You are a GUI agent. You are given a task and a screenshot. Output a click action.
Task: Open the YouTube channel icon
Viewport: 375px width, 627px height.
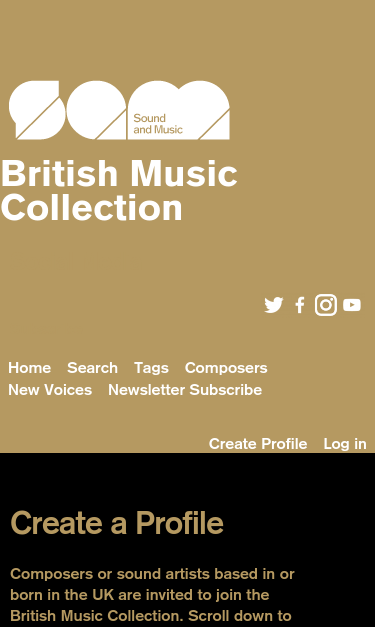tap(352, 305)
